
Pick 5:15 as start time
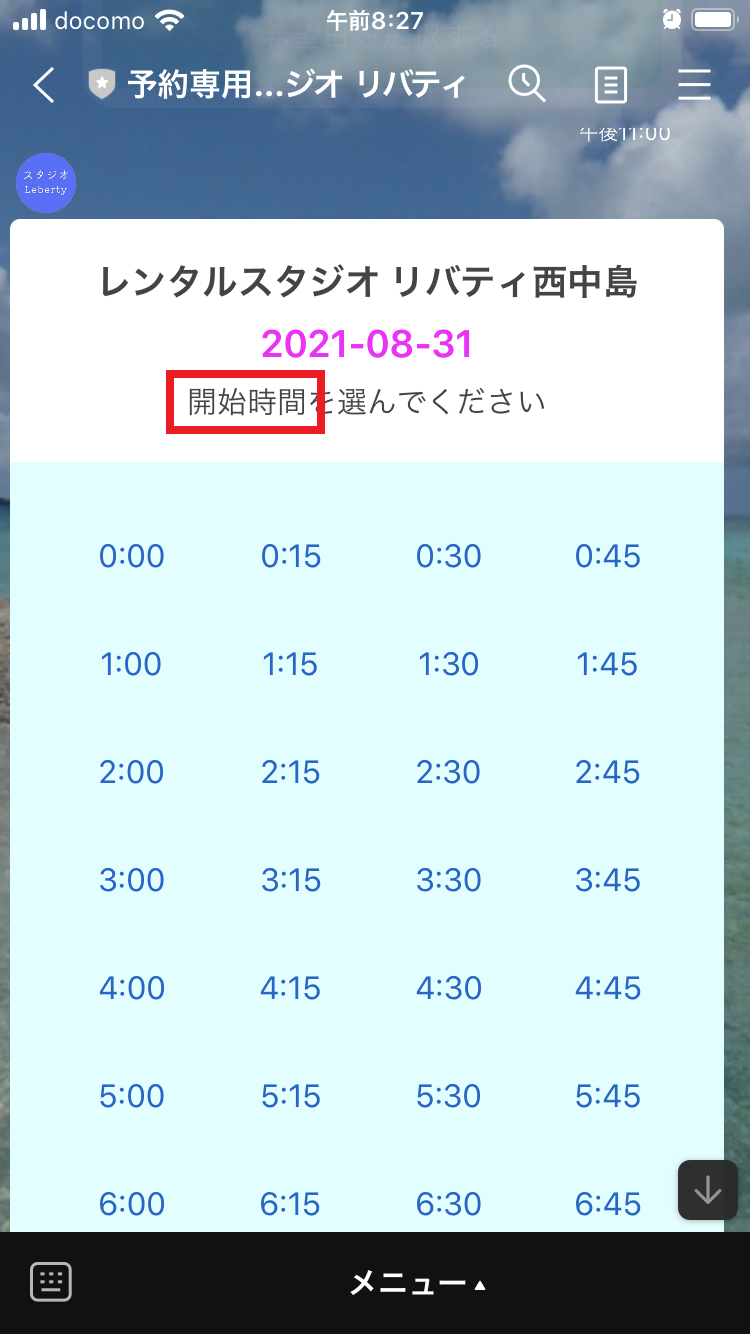click(x=290, y=1096)
